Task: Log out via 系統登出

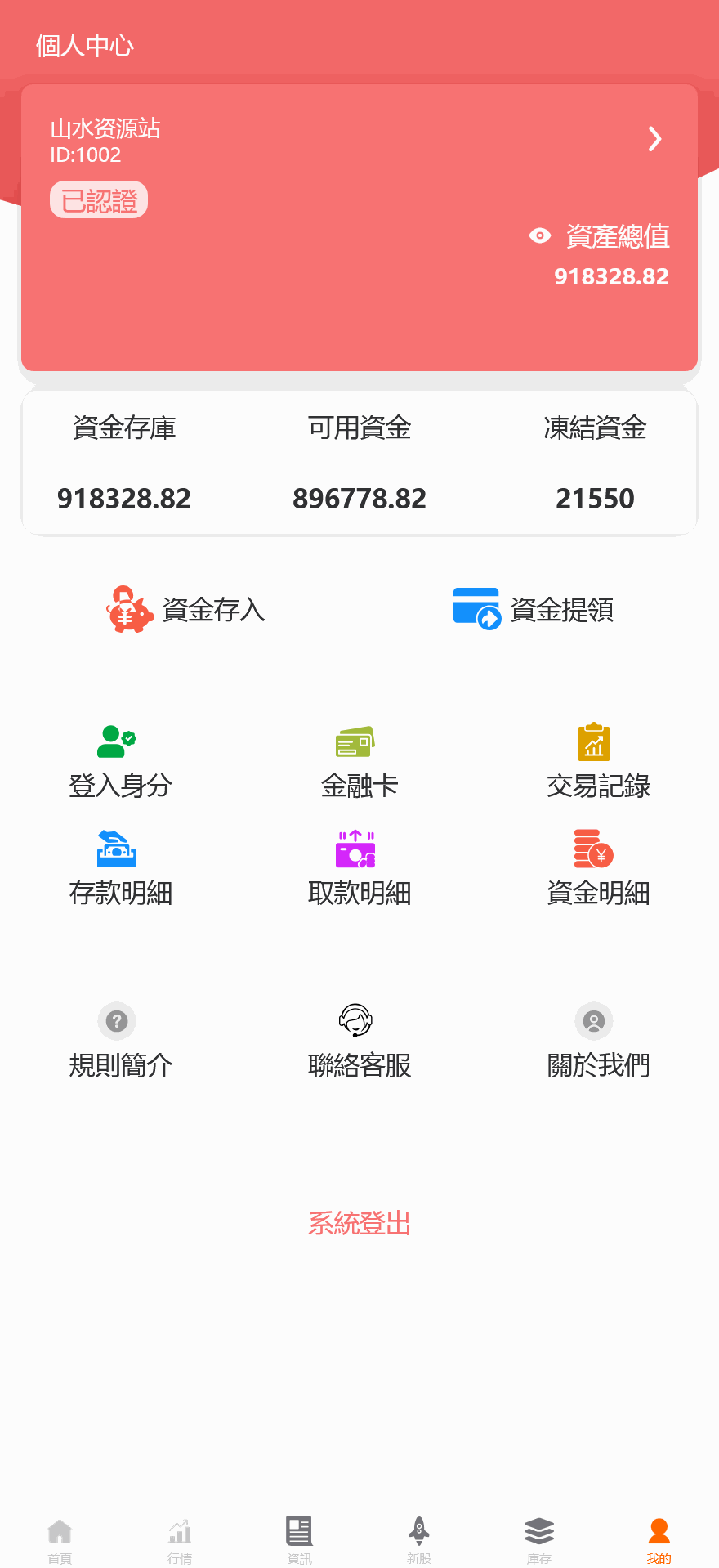Action: click(x=359, y=1224)
